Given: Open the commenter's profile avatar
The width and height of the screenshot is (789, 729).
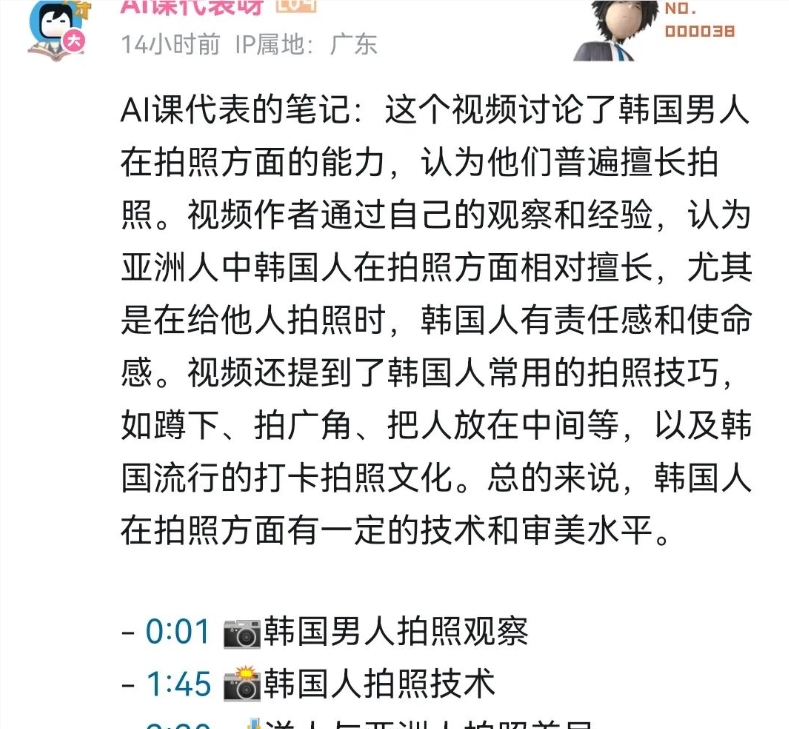Looking at the screenshot, I should tap(55, 27).
